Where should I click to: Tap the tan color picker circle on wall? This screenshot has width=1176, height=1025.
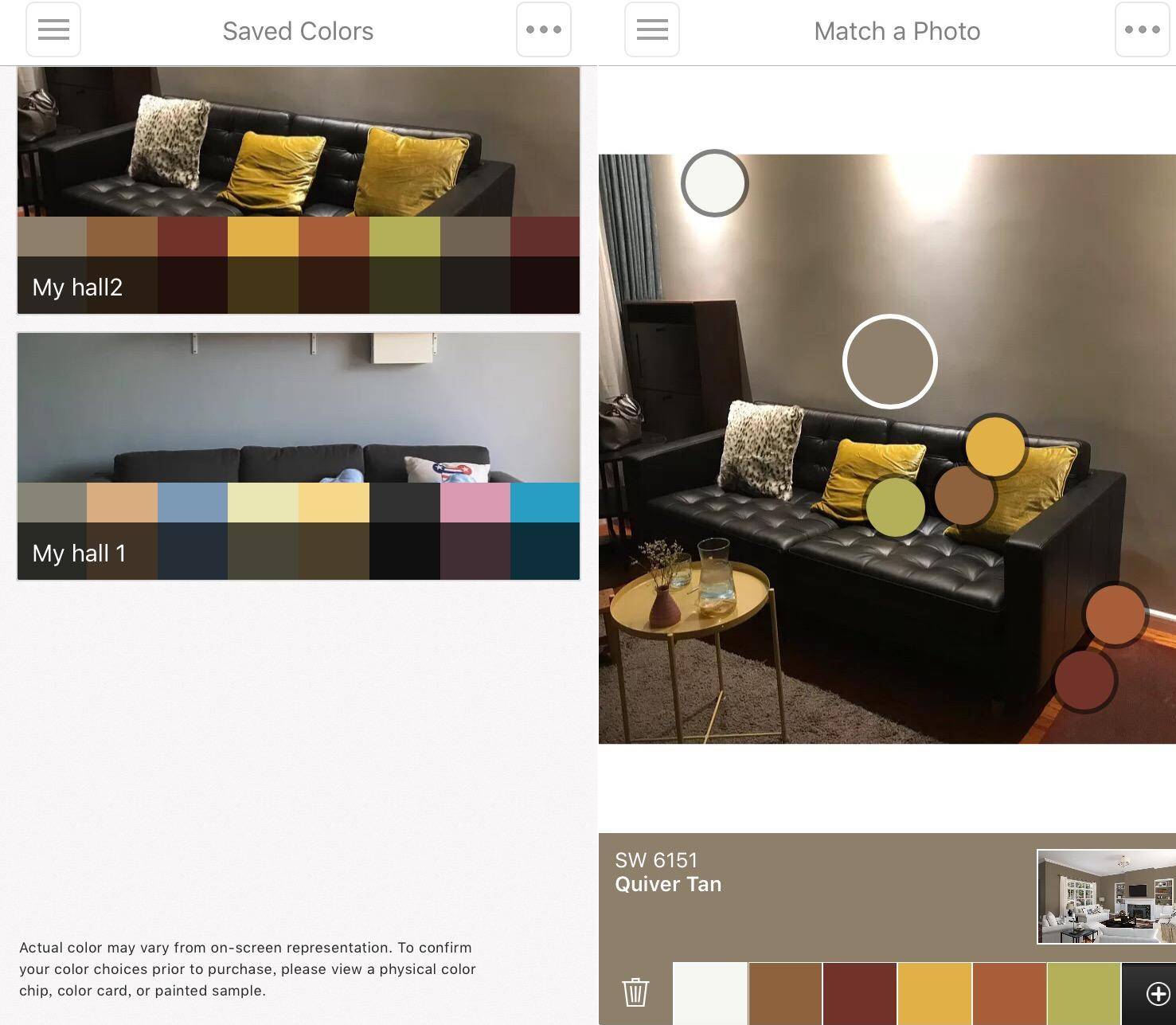889,362
